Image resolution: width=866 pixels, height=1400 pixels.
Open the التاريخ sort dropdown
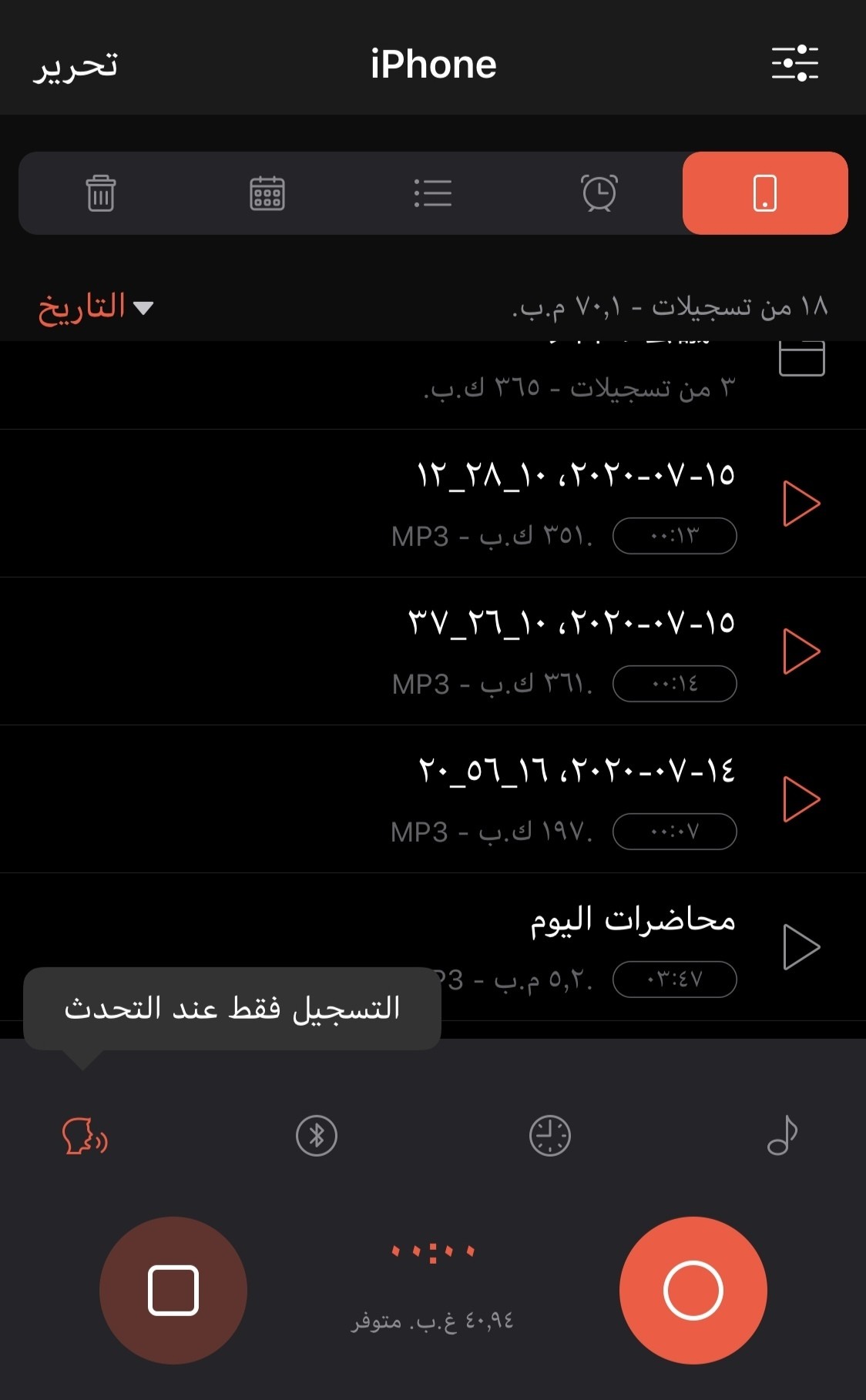click(x=96, y=307)
